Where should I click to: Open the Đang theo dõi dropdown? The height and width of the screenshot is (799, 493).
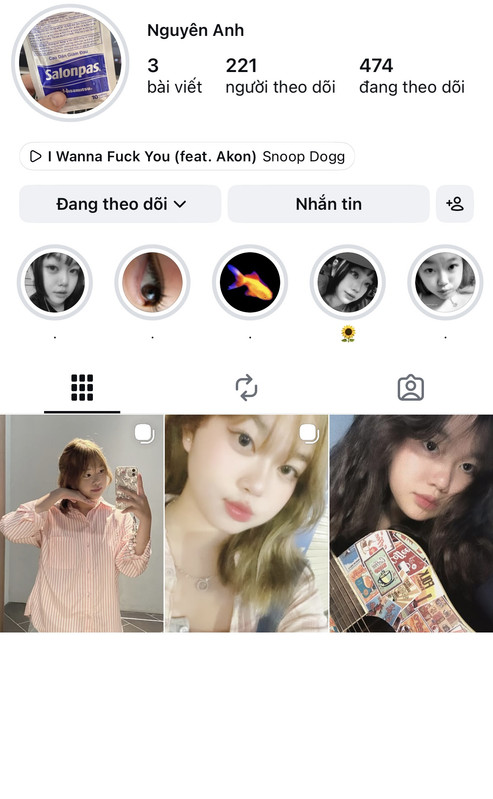point(120,204)
